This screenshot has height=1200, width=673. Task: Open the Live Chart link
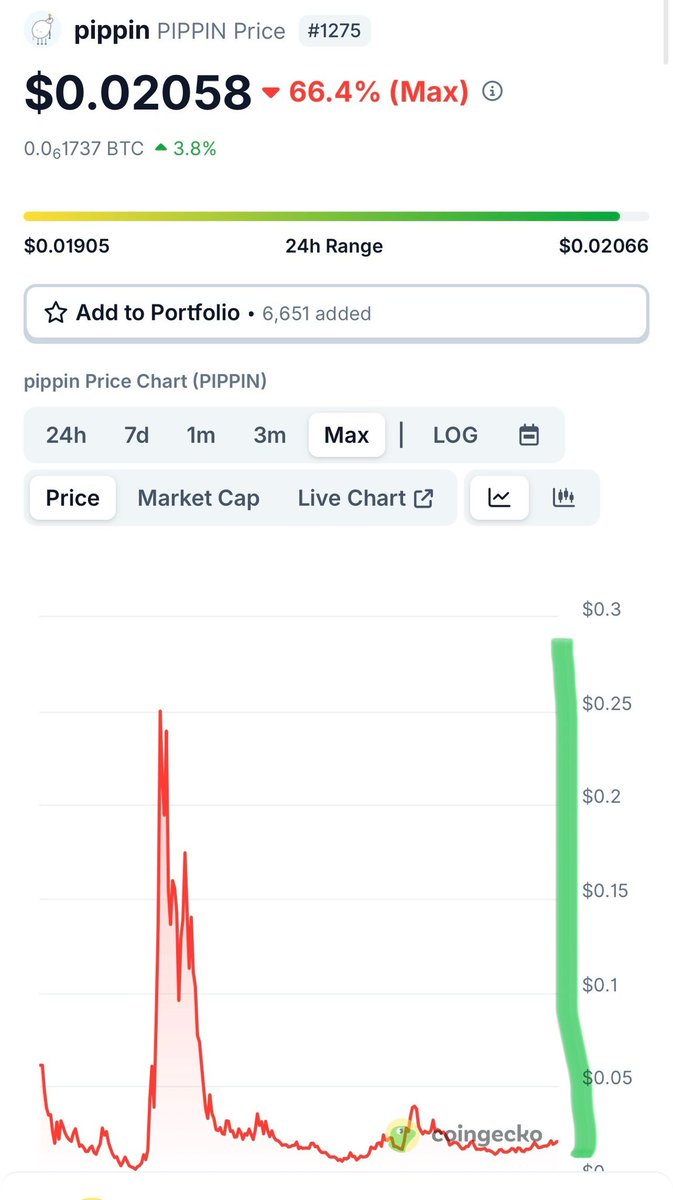click(x=365, y=498)
